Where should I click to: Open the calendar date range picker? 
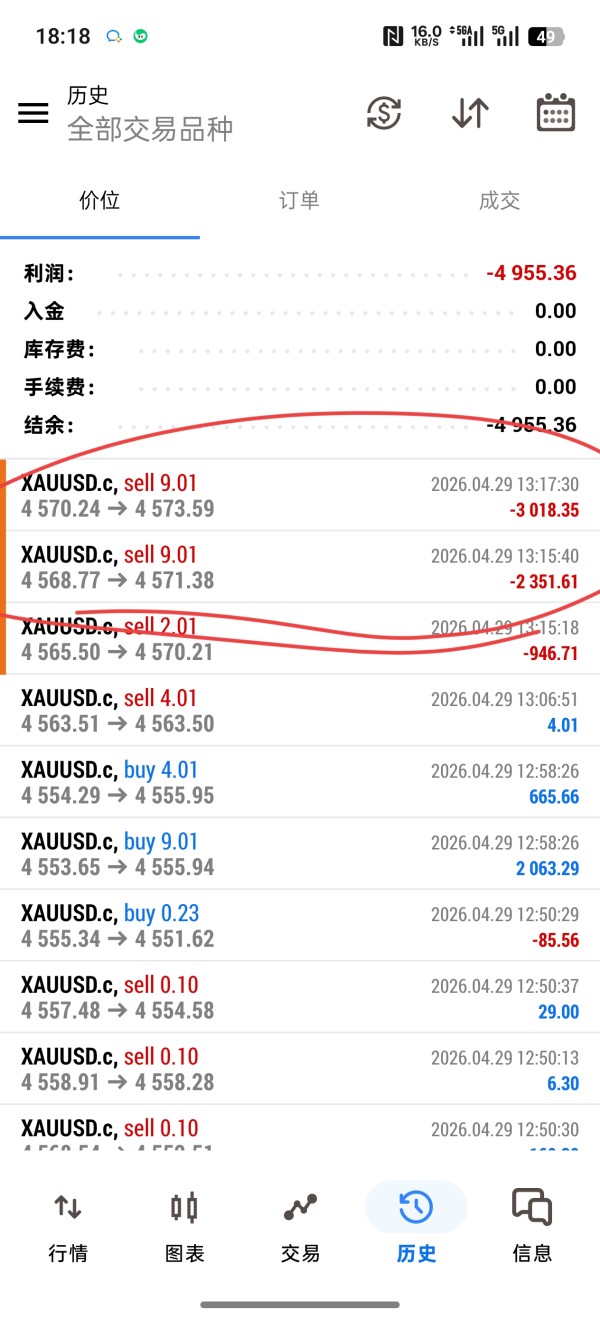tap(555, 113)
